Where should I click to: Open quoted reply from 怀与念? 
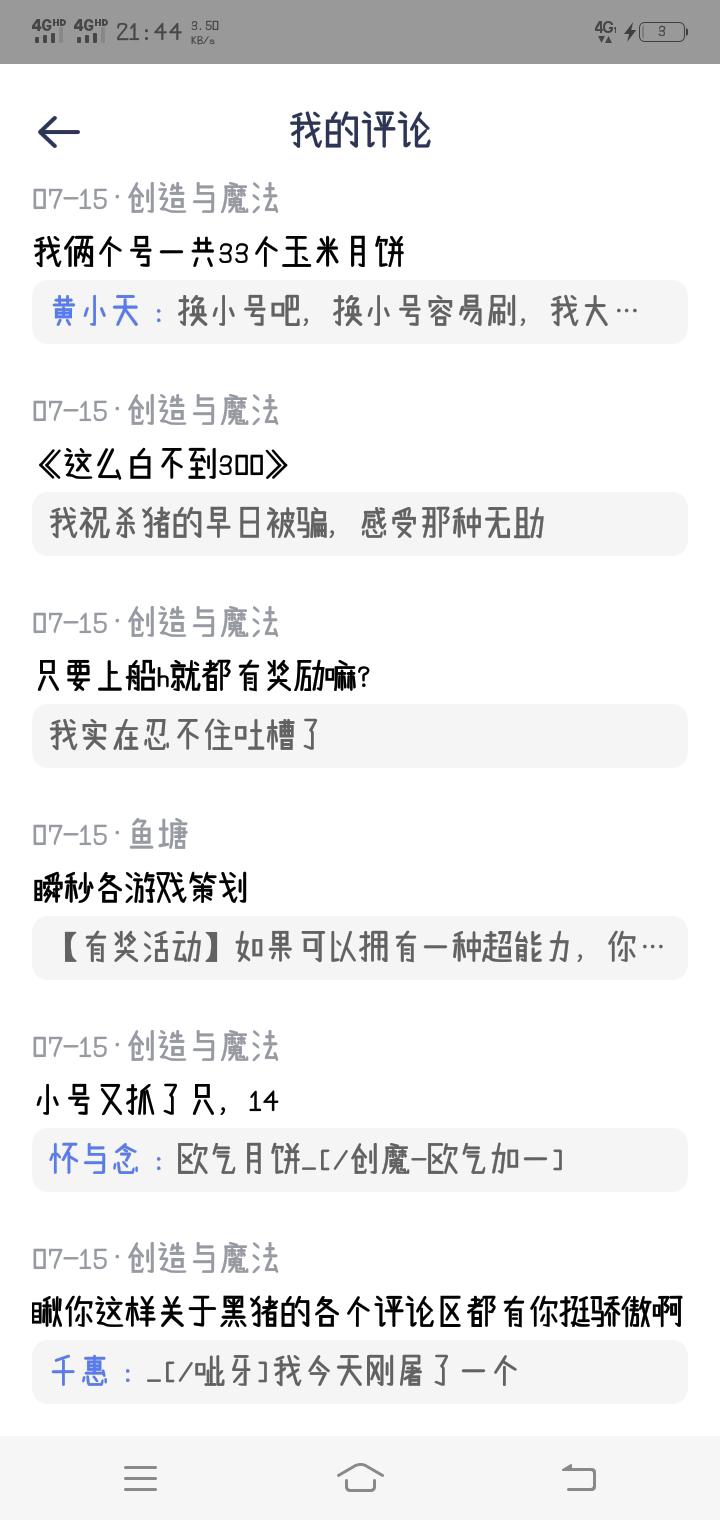(360, 1160)
